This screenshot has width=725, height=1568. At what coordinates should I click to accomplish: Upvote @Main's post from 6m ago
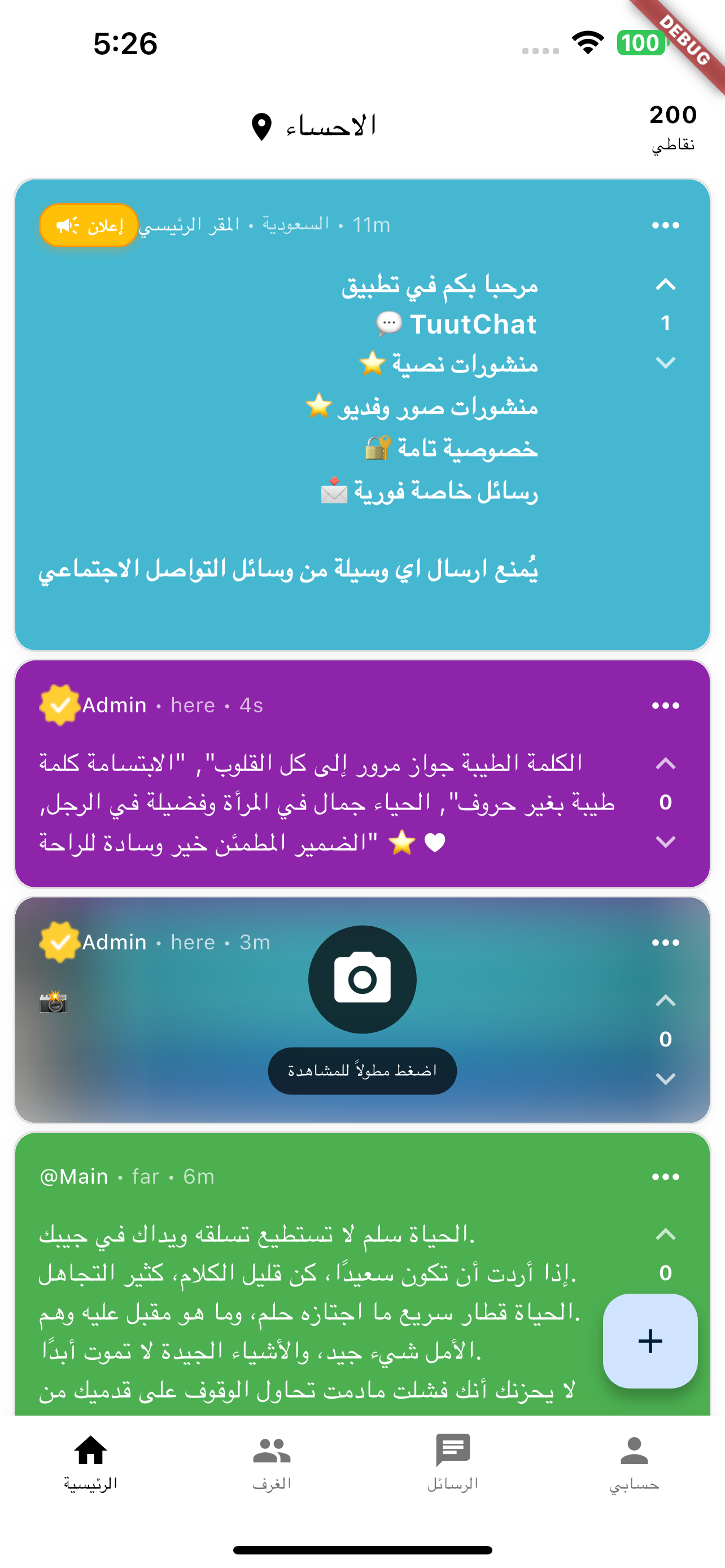pos(665,1235)
